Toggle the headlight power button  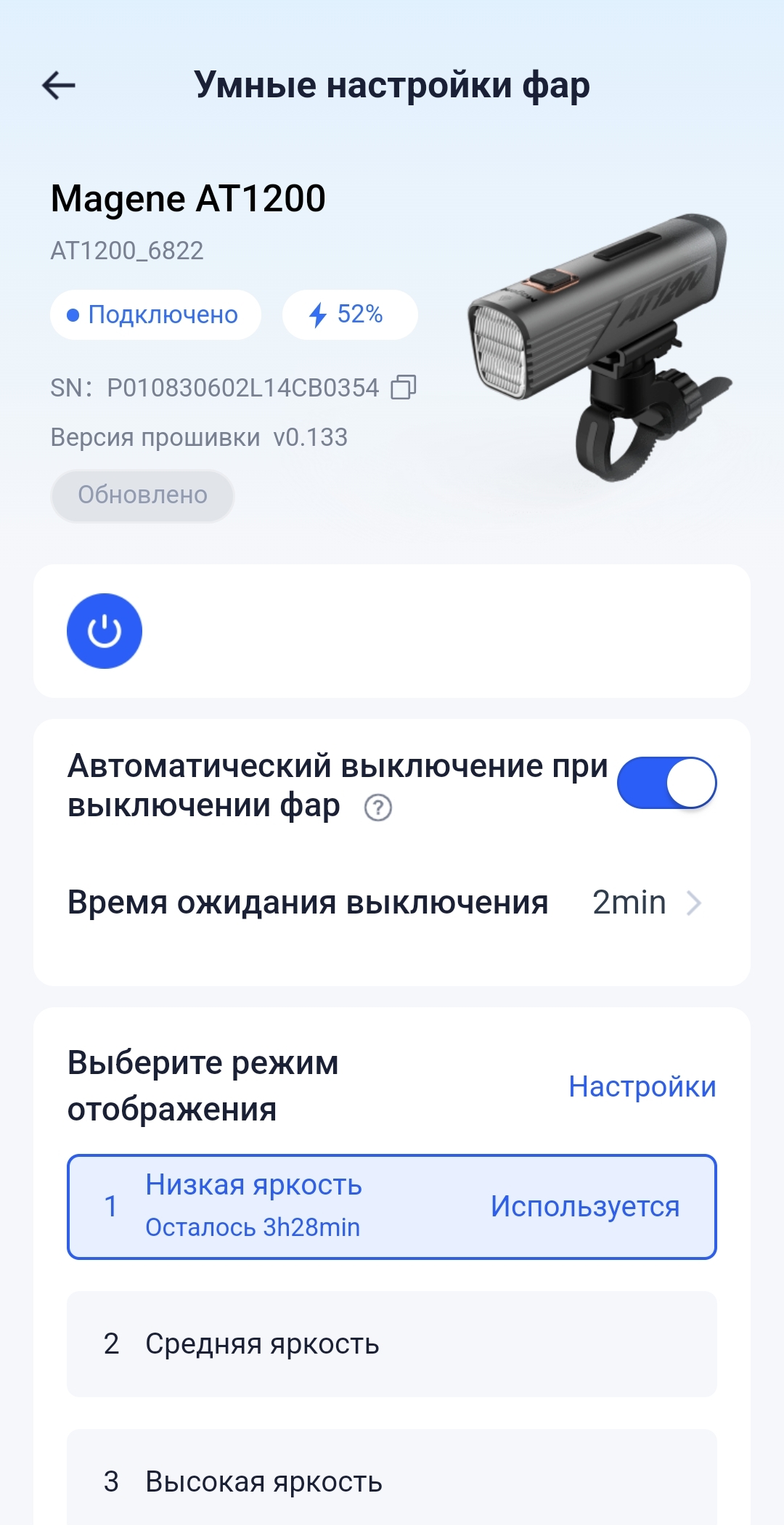point(105,631)
